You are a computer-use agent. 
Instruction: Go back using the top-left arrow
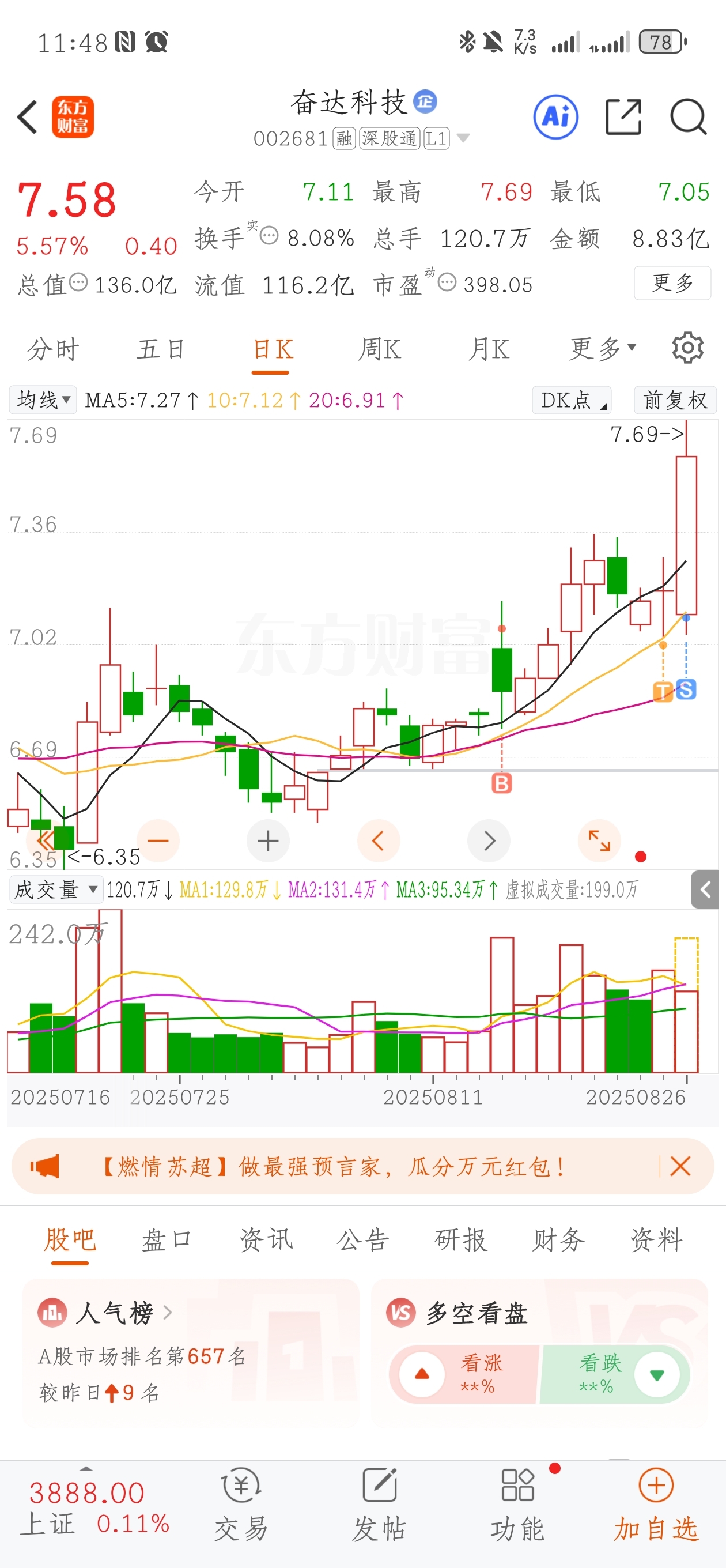point(28,117)
